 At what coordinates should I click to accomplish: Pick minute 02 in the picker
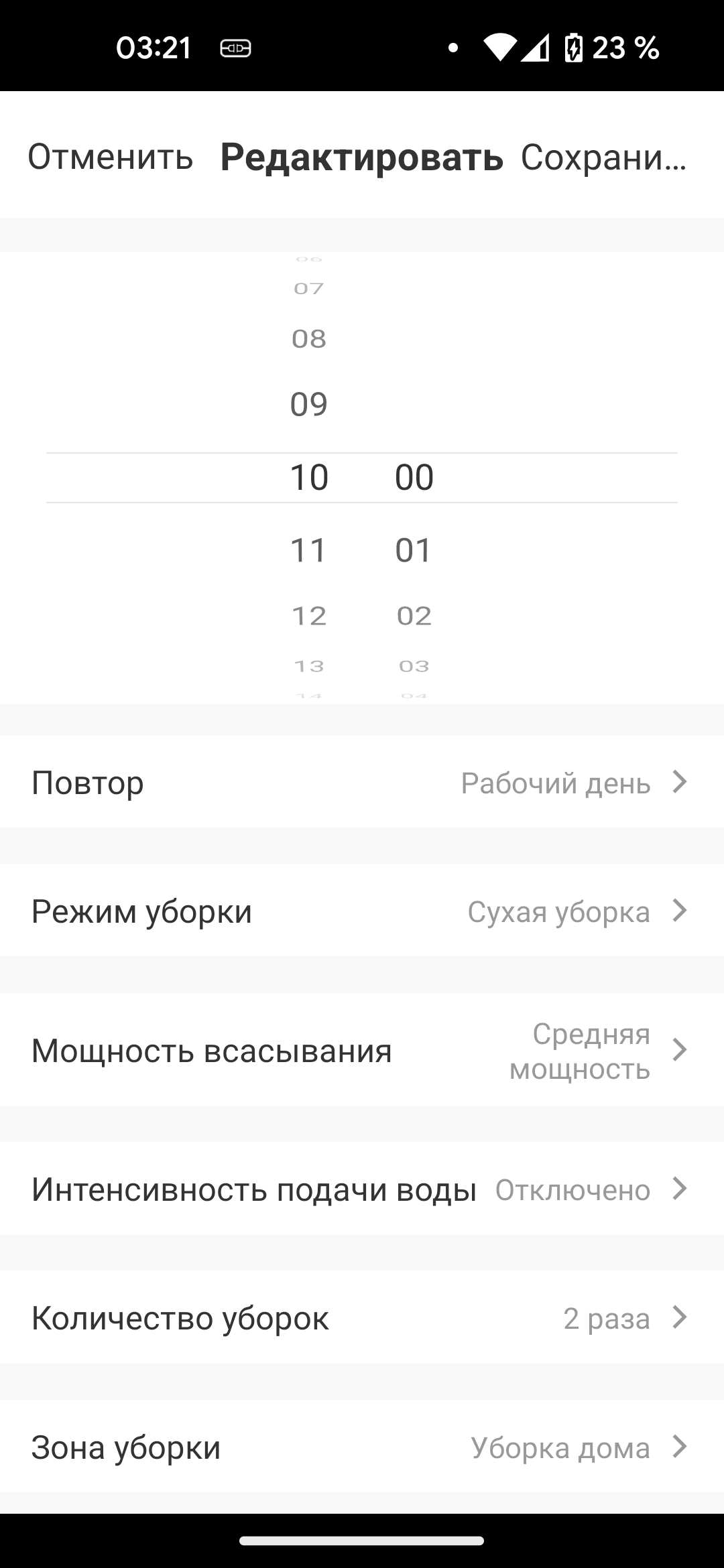[414, 616]
